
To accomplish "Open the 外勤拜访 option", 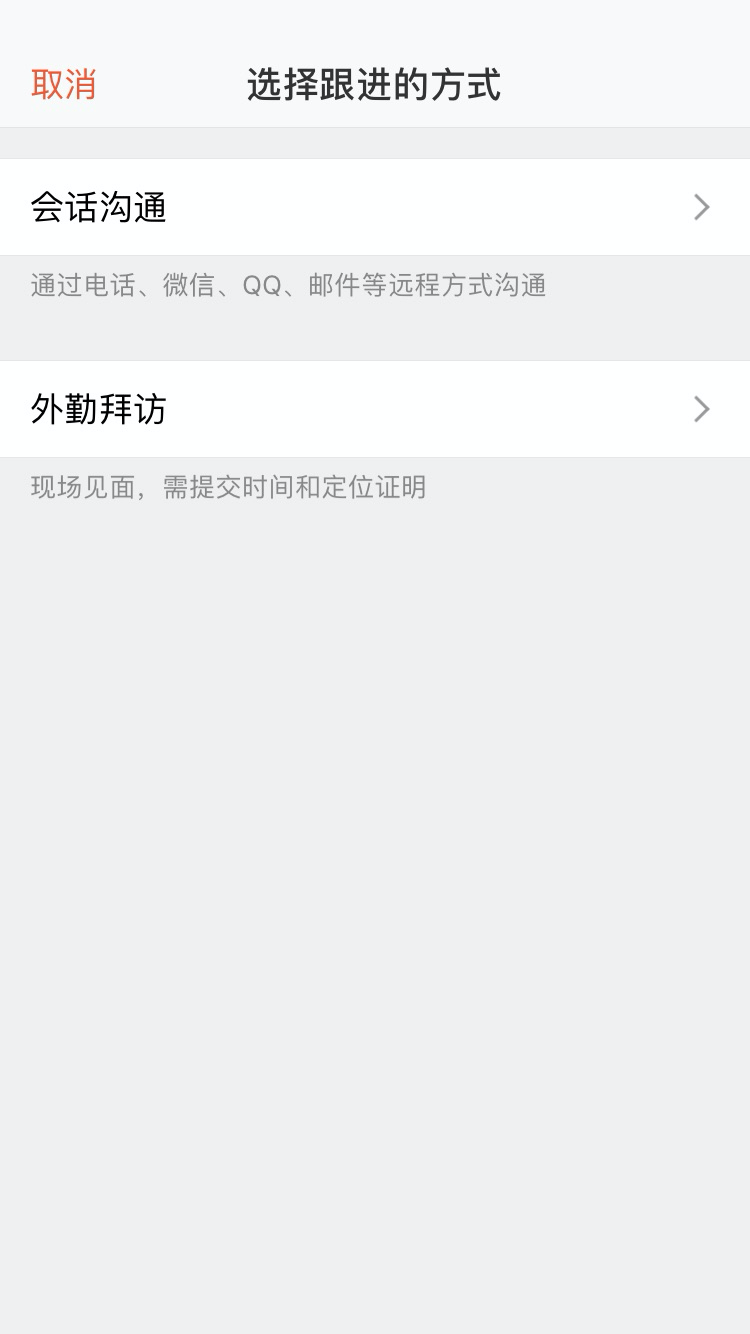I will click(374, 409).
